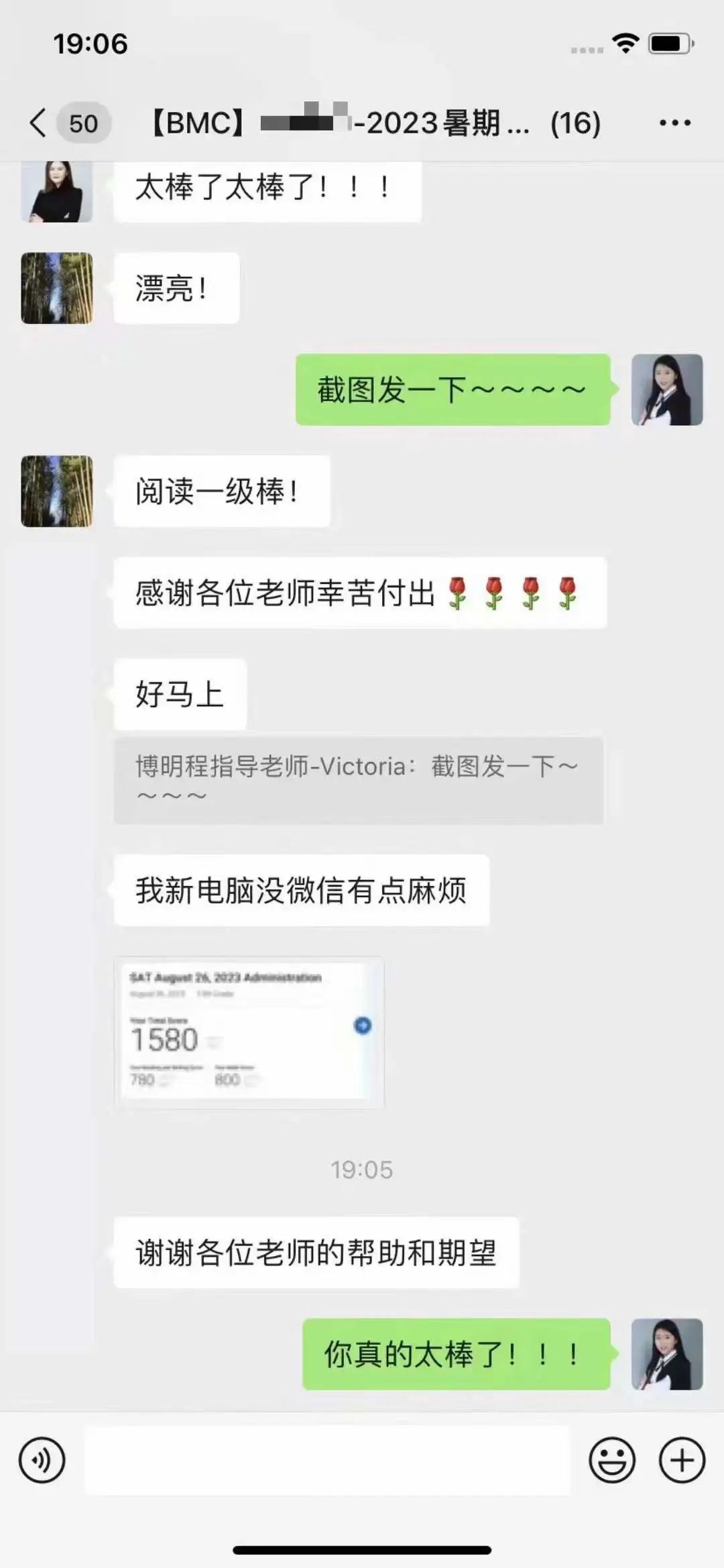The image size is (724, 1568).
Task: Open bamboo avatar next to 漂亮!
Action: point(56,288)
